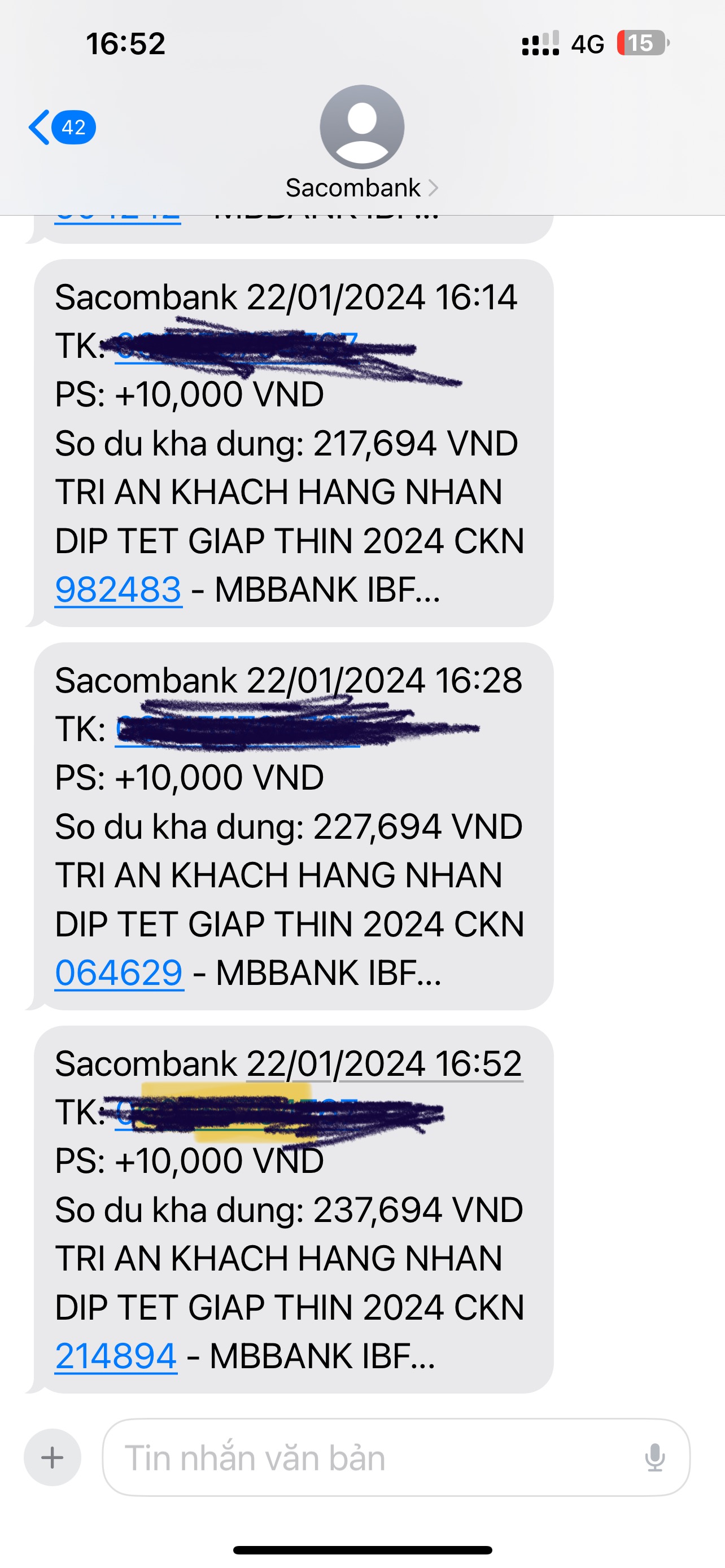The width and height of the screenshot is (725, 1568).
Task: Open the plus attachments menu
Action: tap(53, 1457)
